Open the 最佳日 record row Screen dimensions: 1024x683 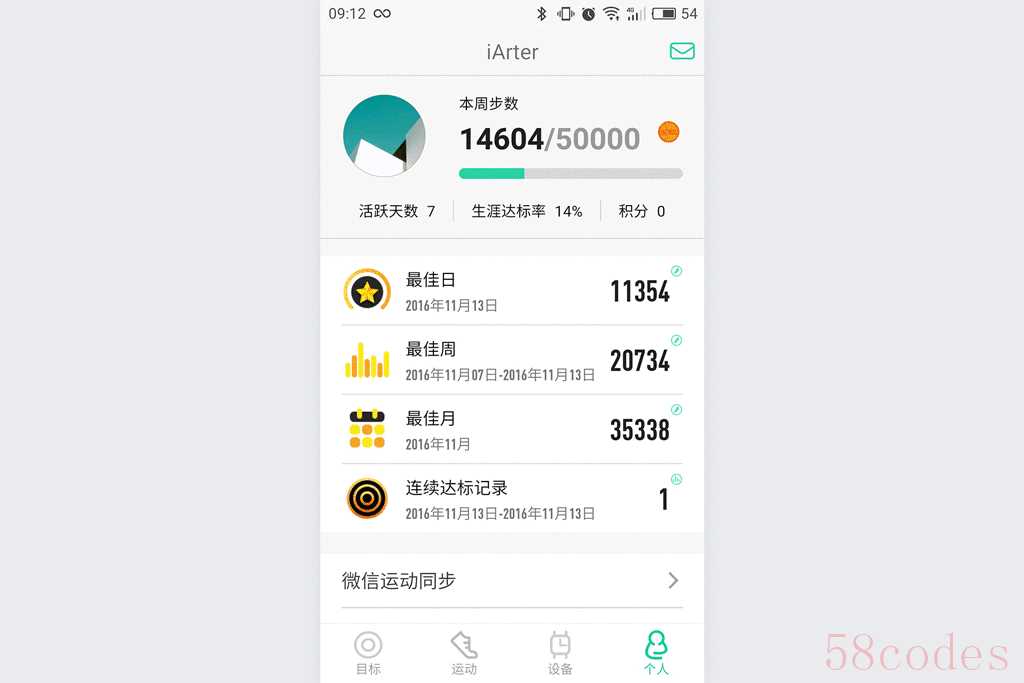512,291
